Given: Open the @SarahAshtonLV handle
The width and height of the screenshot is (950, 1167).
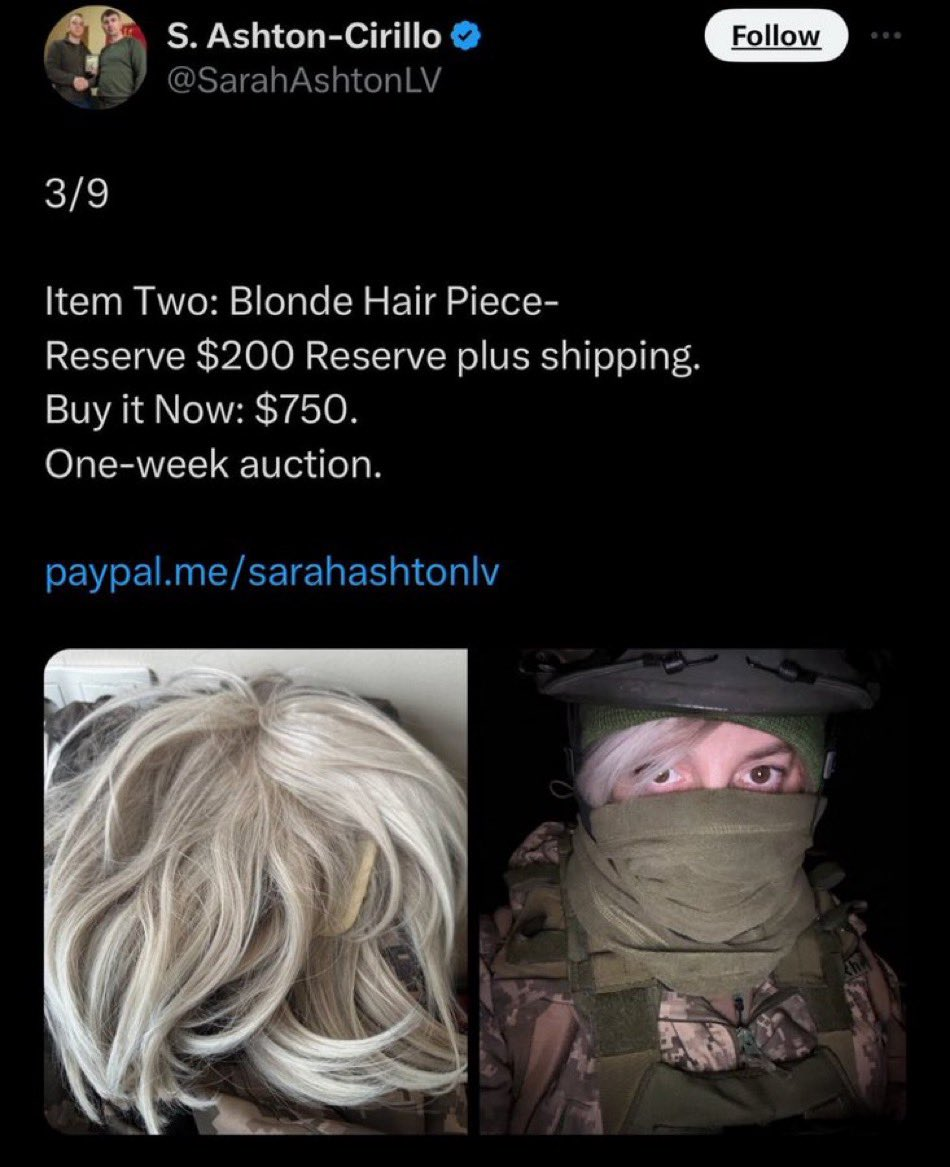Looking at the screenshot, I should pos(303,82).
